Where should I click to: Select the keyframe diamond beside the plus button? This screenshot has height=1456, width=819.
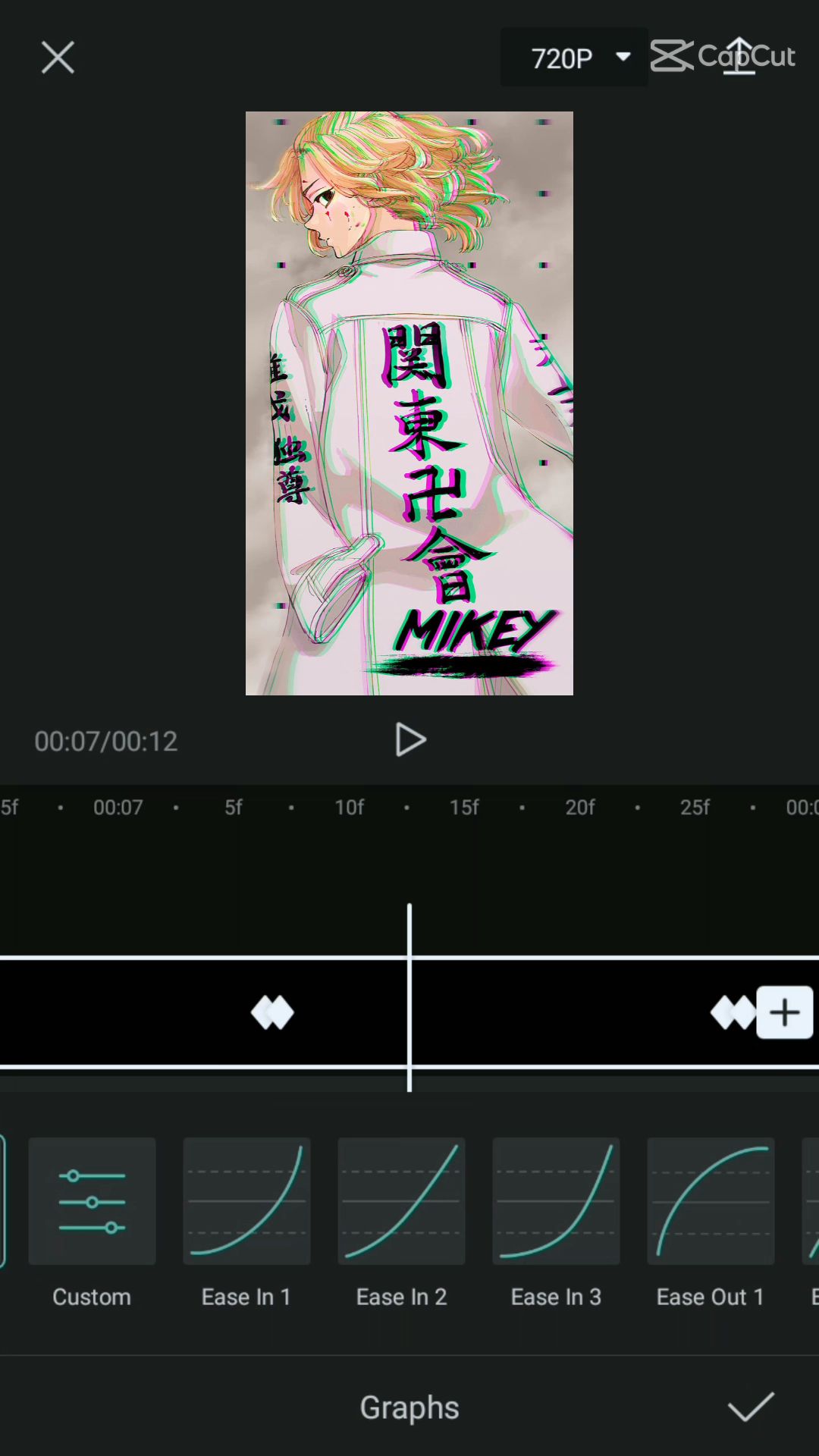pyautogui.click(x=733, y=1012)
